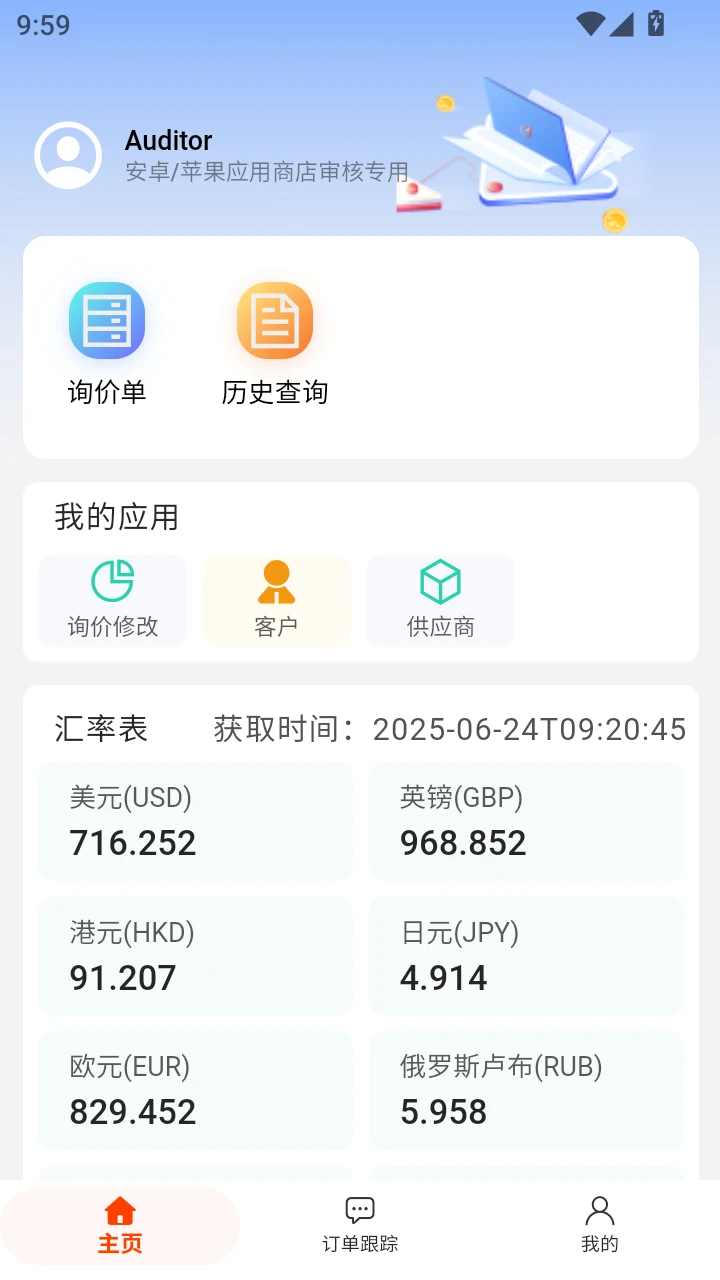Screen dimensions: 720x1280
Task: Switch to the 我的 tab
Action: (598, 1225)
